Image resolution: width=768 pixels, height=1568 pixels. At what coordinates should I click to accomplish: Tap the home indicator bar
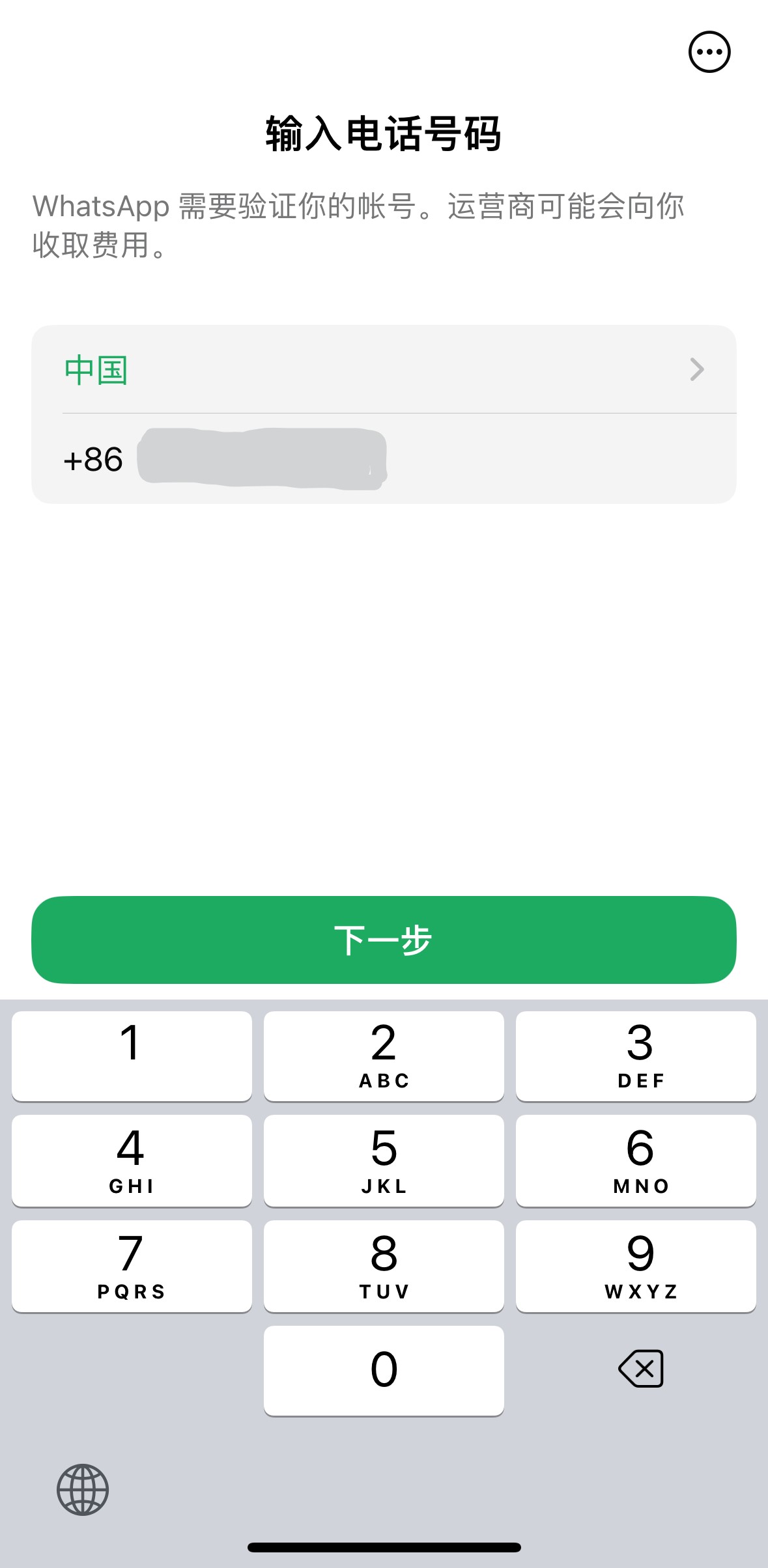point(384,1548)
